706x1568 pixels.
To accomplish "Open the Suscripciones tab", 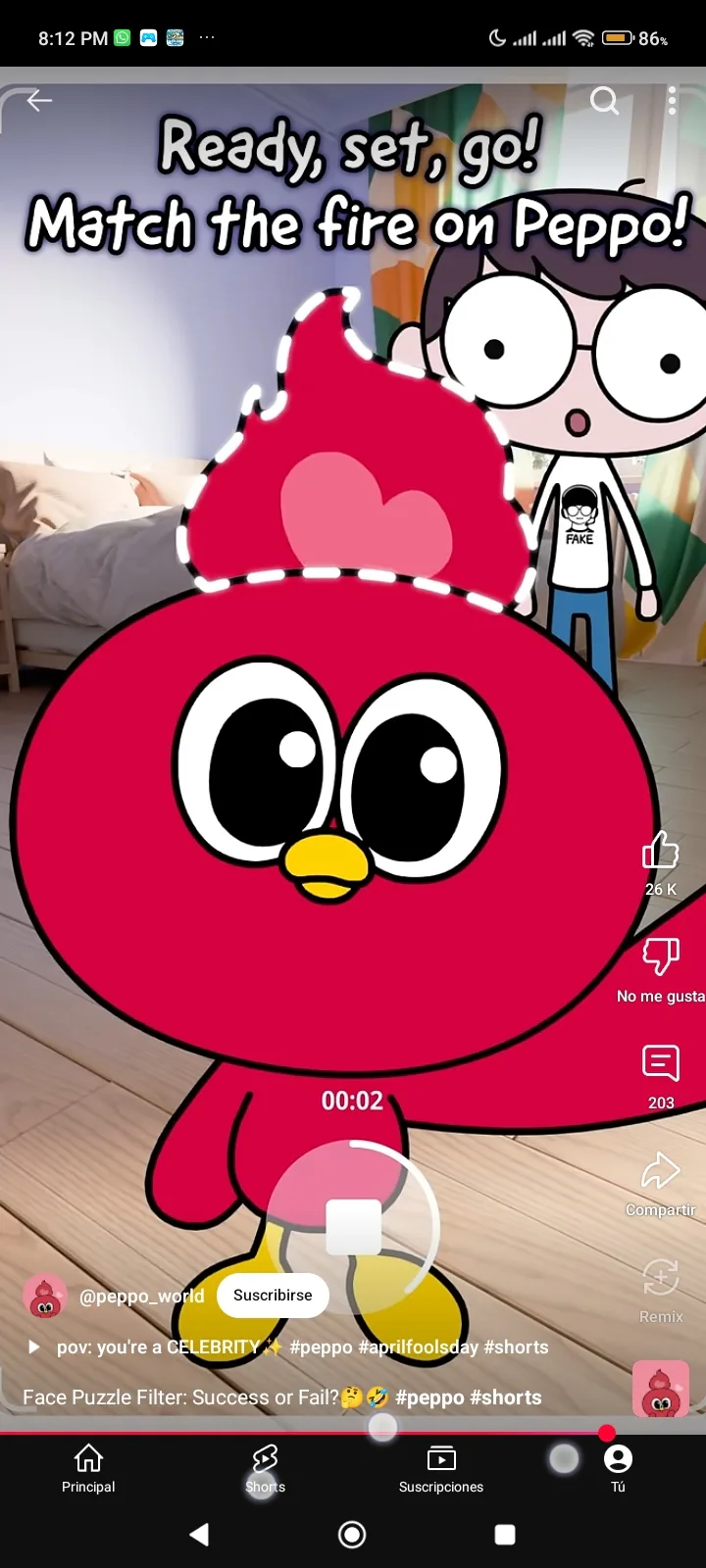I will click(441, 1468).
